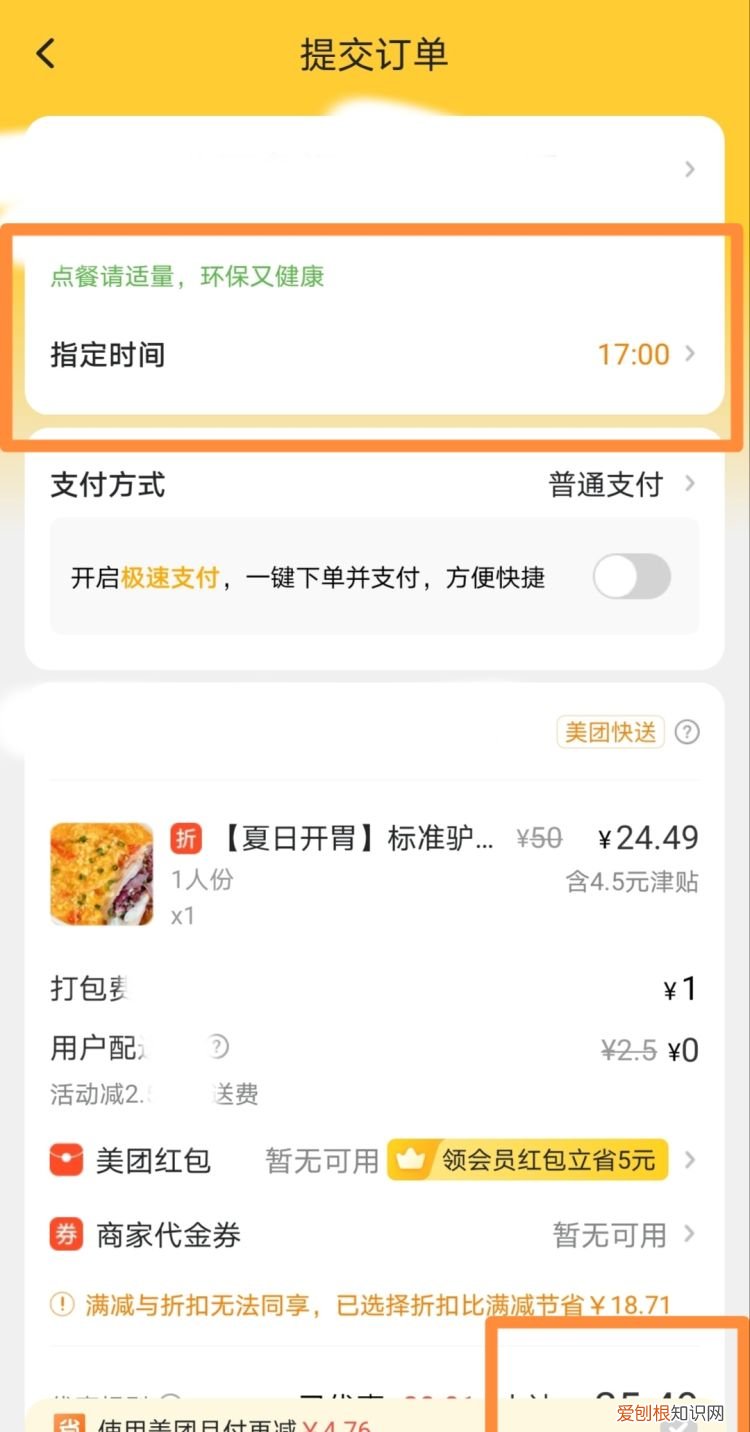This screenshot has width=750, height=1432.
Task: Click the back arrow at top left
Action: 44,52
